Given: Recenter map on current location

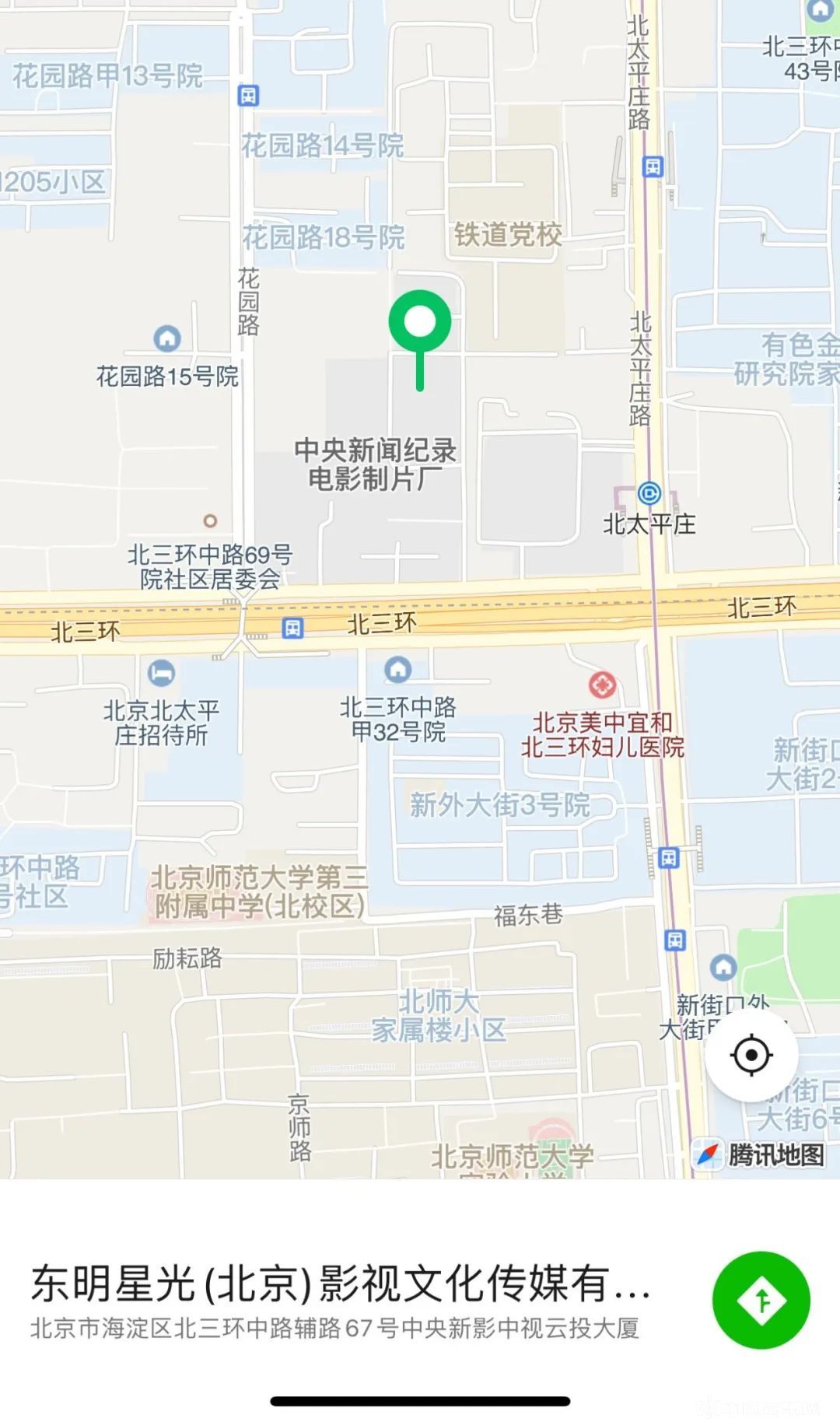Looking at the screenshot, I should point(751,1056).
